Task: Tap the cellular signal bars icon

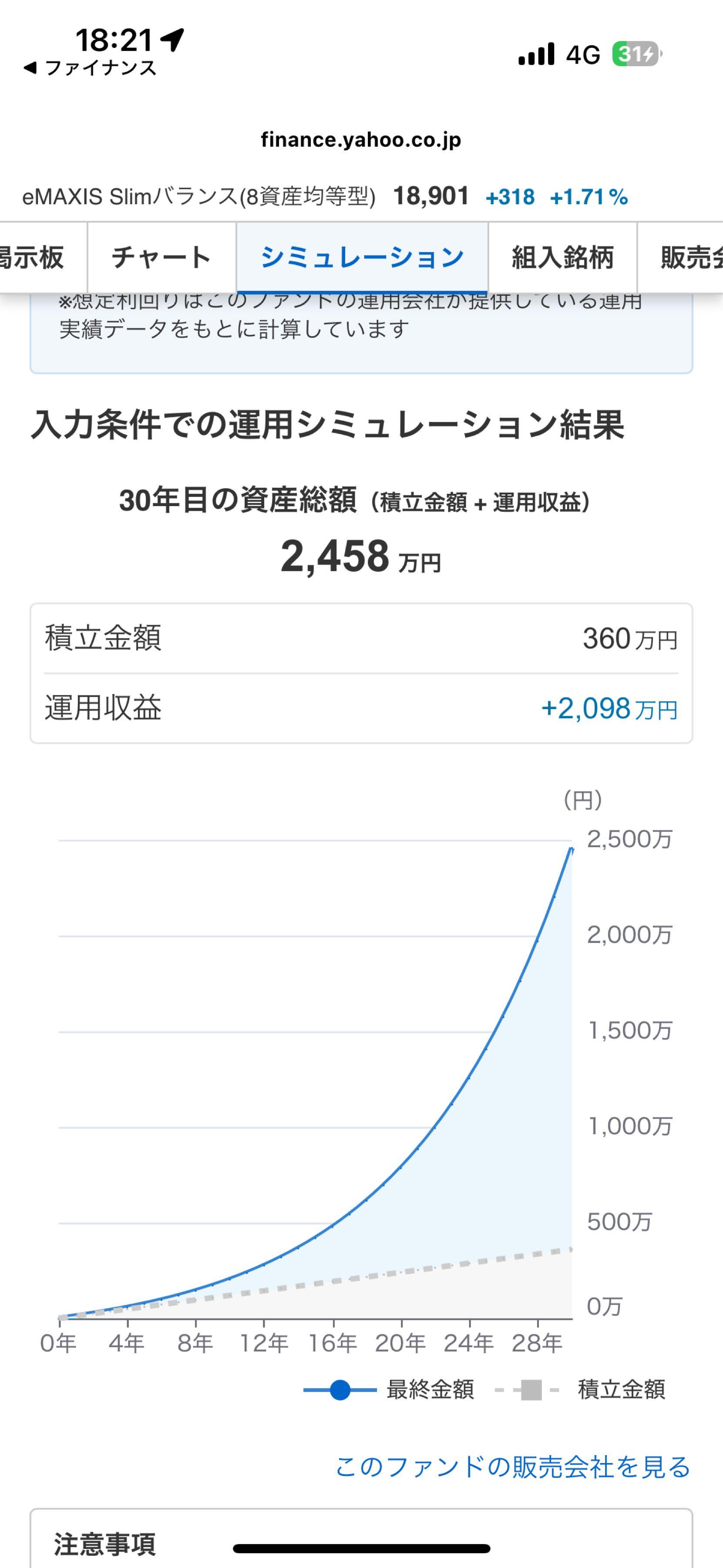Action: pos(538,55)
